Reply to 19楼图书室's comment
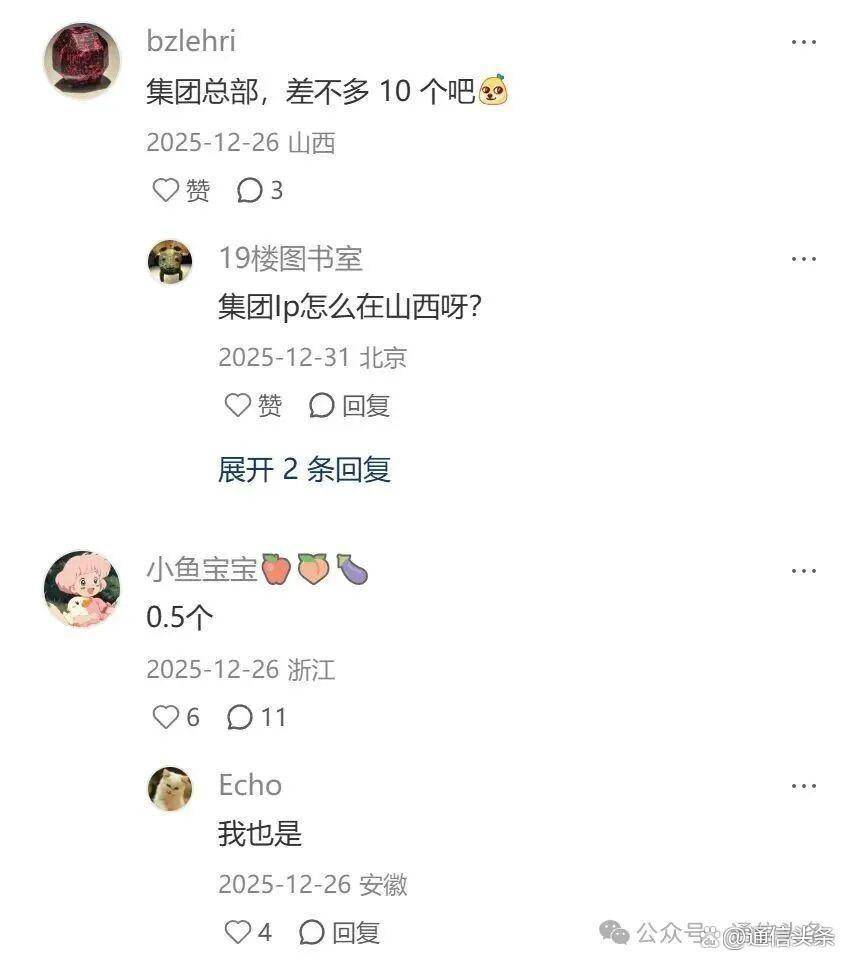 tap(349, 405)
